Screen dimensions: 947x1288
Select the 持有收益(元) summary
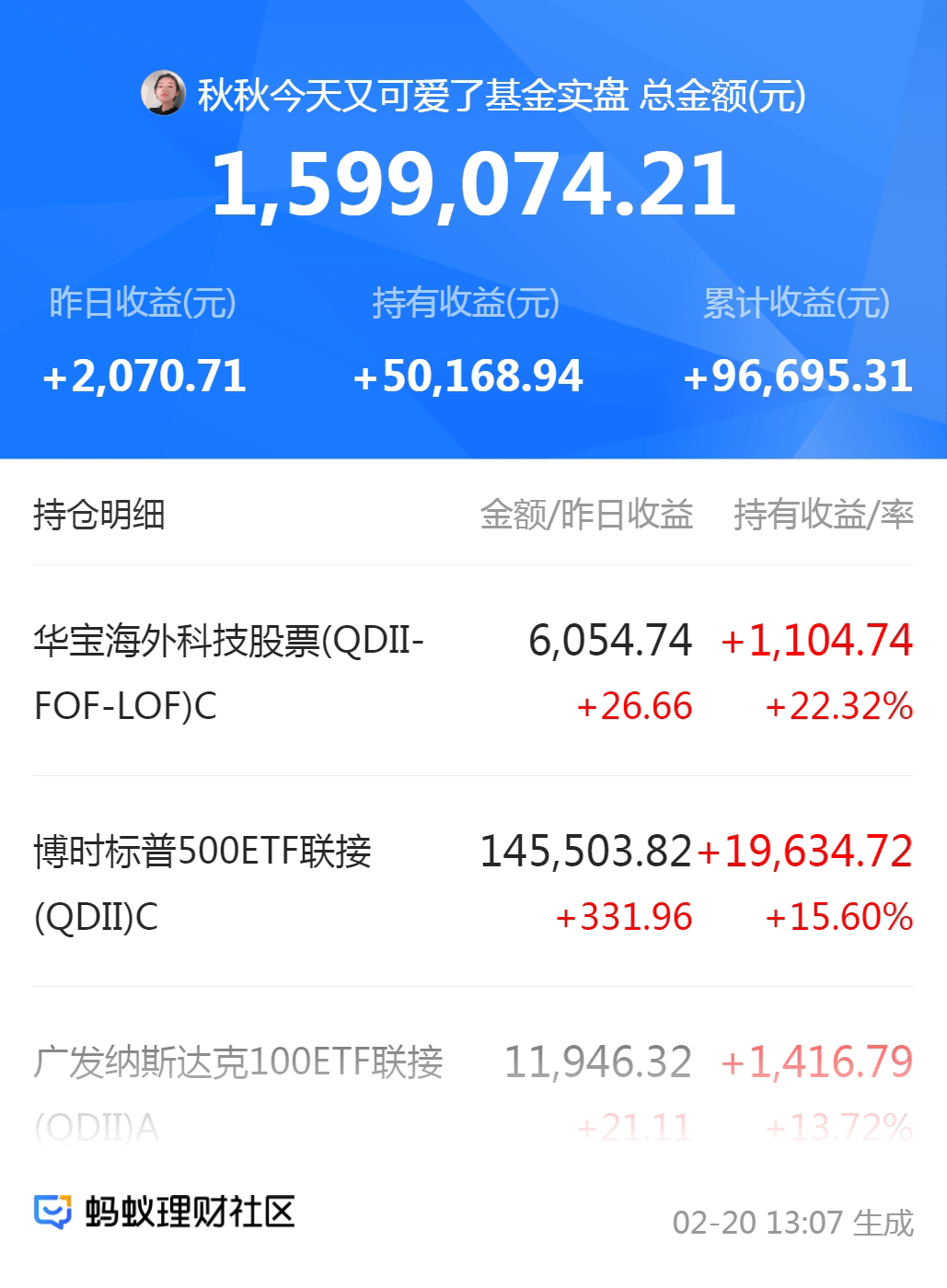(465, 300)
